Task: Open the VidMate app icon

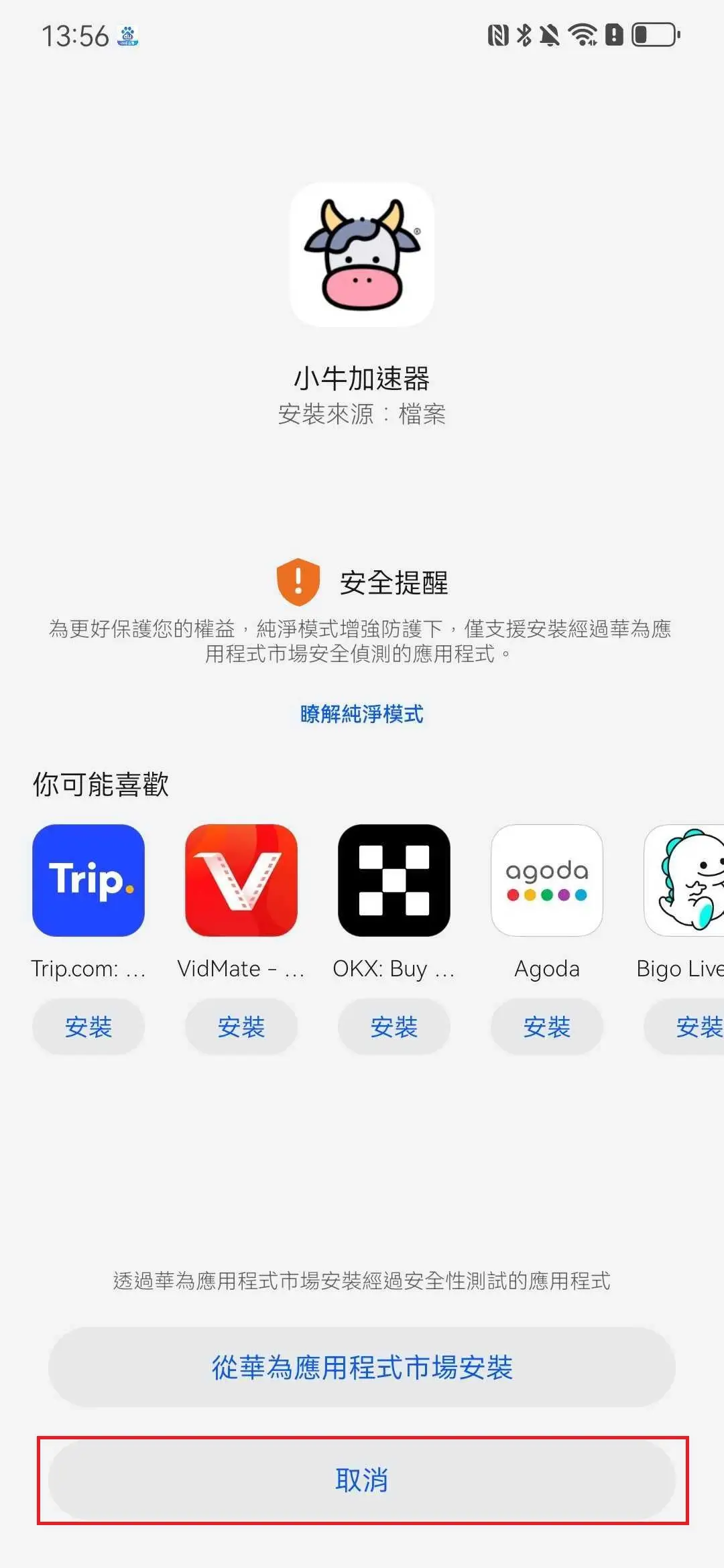Action: (x=241, y=880)
